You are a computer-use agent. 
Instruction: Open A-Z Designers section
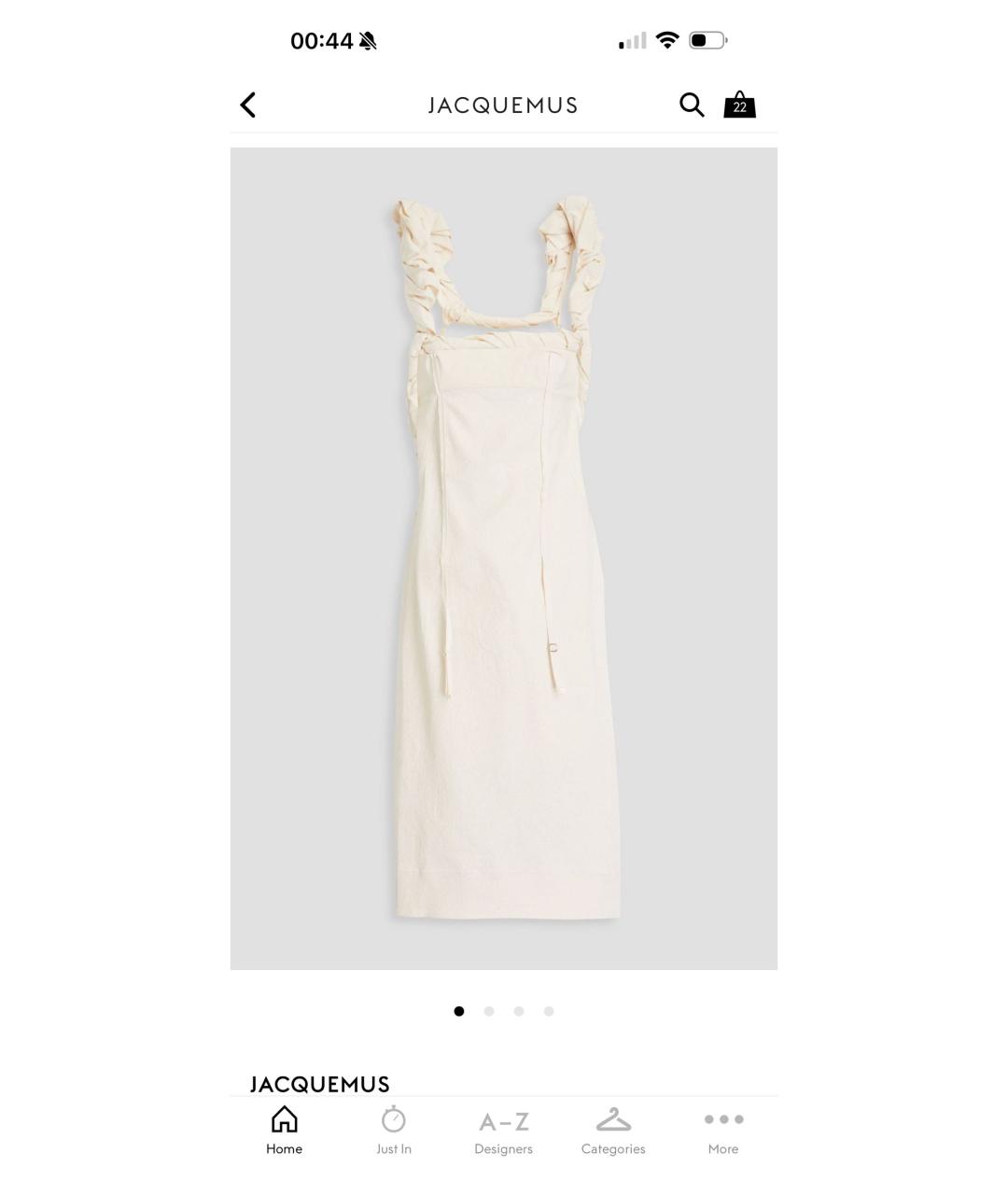[x=503, y=1129]
